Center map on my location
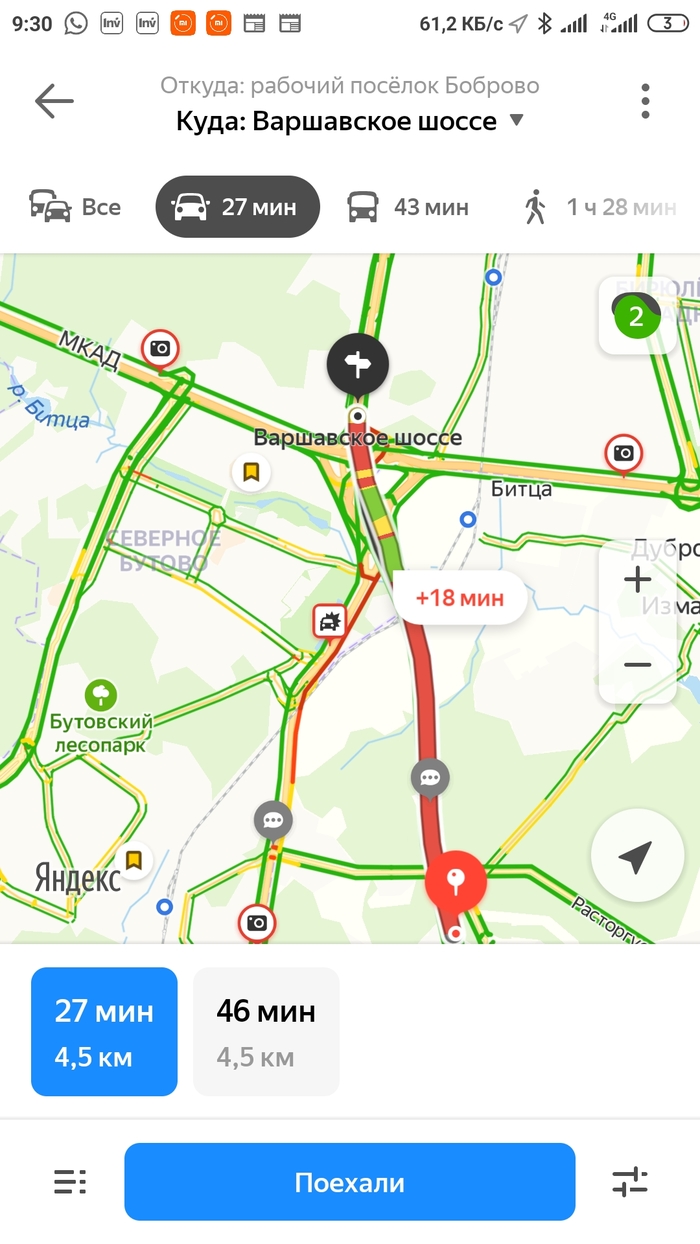 coord(636,856)
